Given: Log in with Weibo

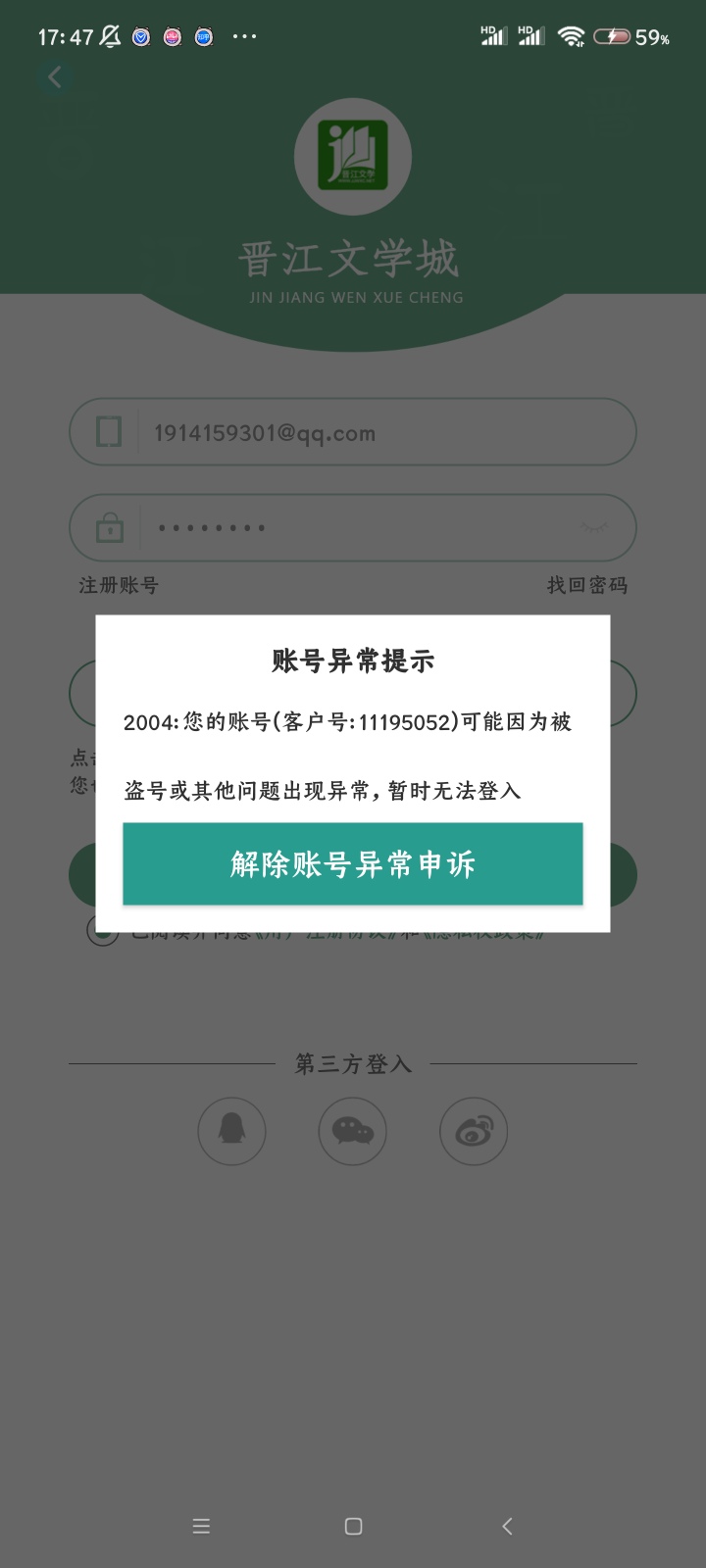Looking at the screenshot, I should click(474, 1131).
